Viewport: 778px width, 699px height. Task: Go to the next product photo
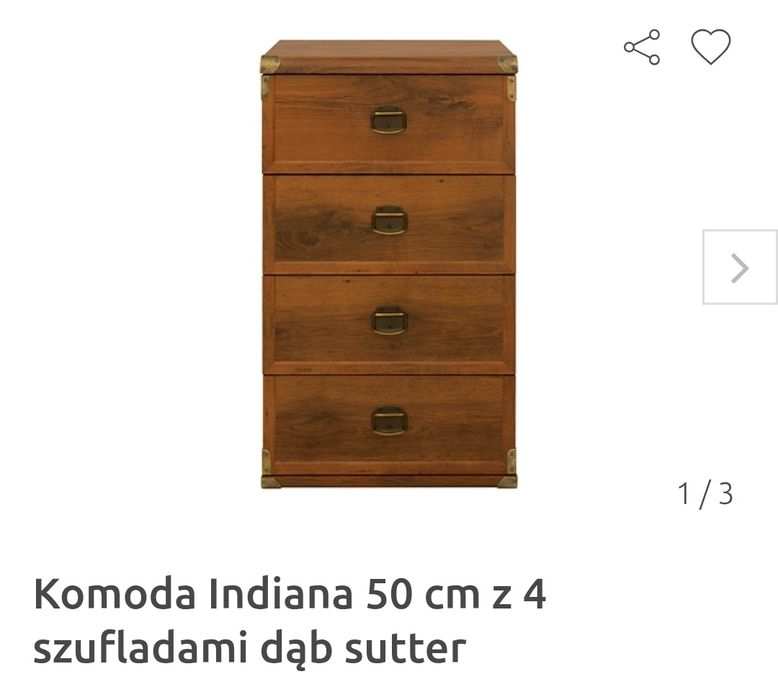[739, 267]
